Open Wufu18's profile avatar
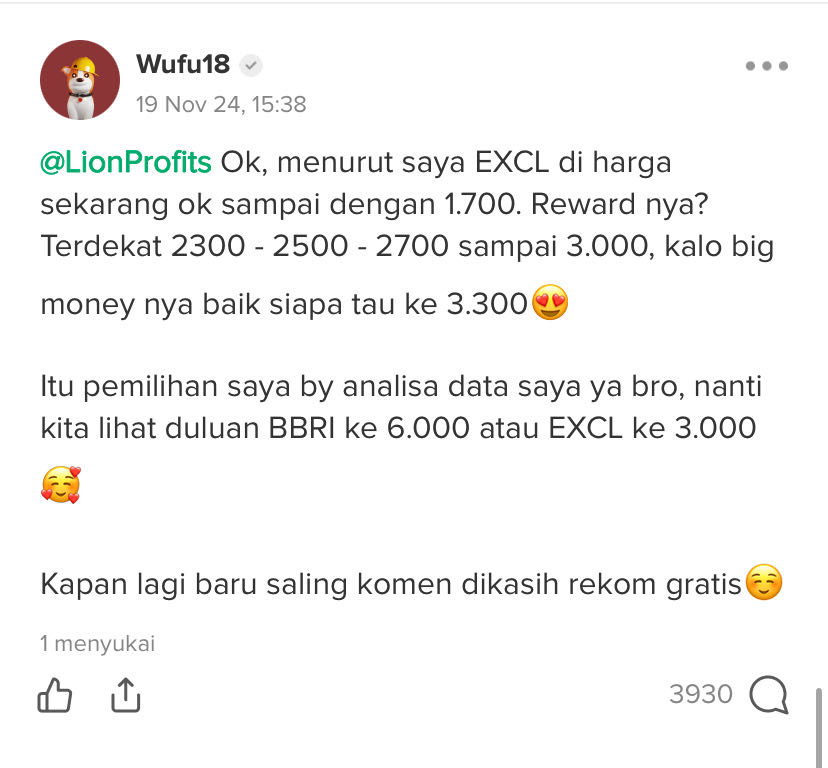This screenshot has height=768, width=828. tap(80, 80)
